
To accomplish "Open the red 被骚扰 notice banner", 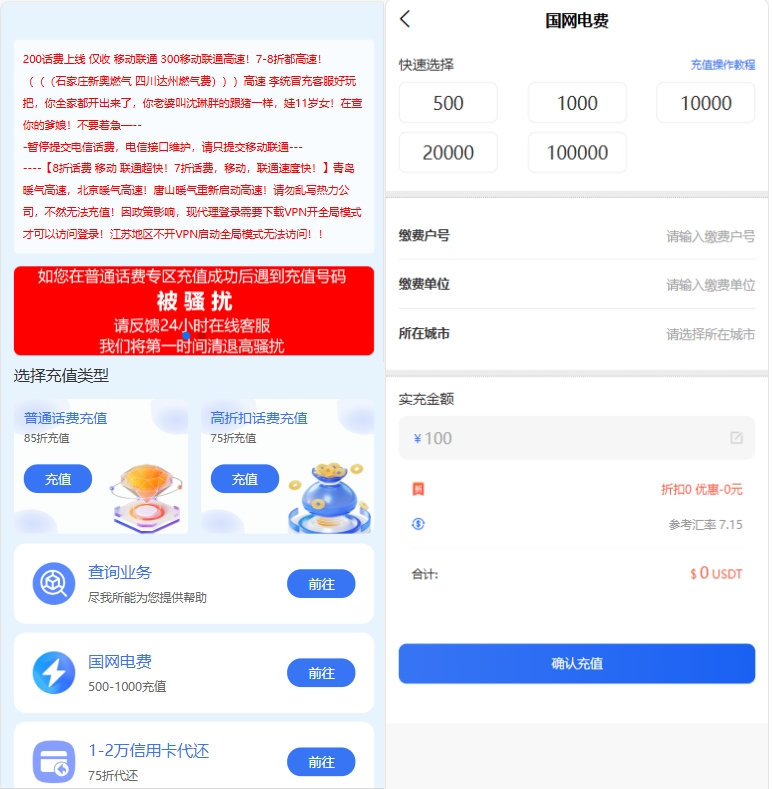I will (193, 310).
